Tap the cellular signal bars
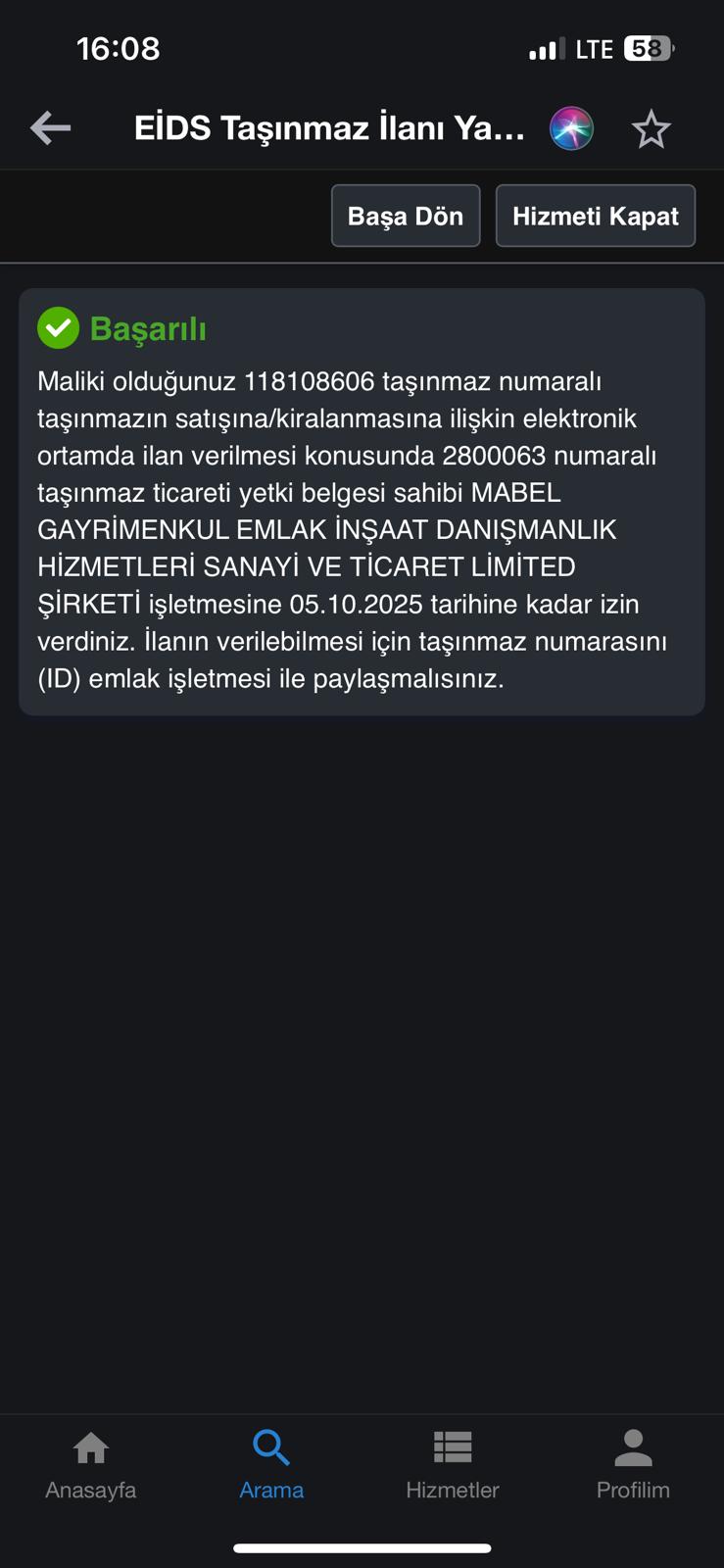Viewport: 724px width, 1568px height. [x=546, y=48]
